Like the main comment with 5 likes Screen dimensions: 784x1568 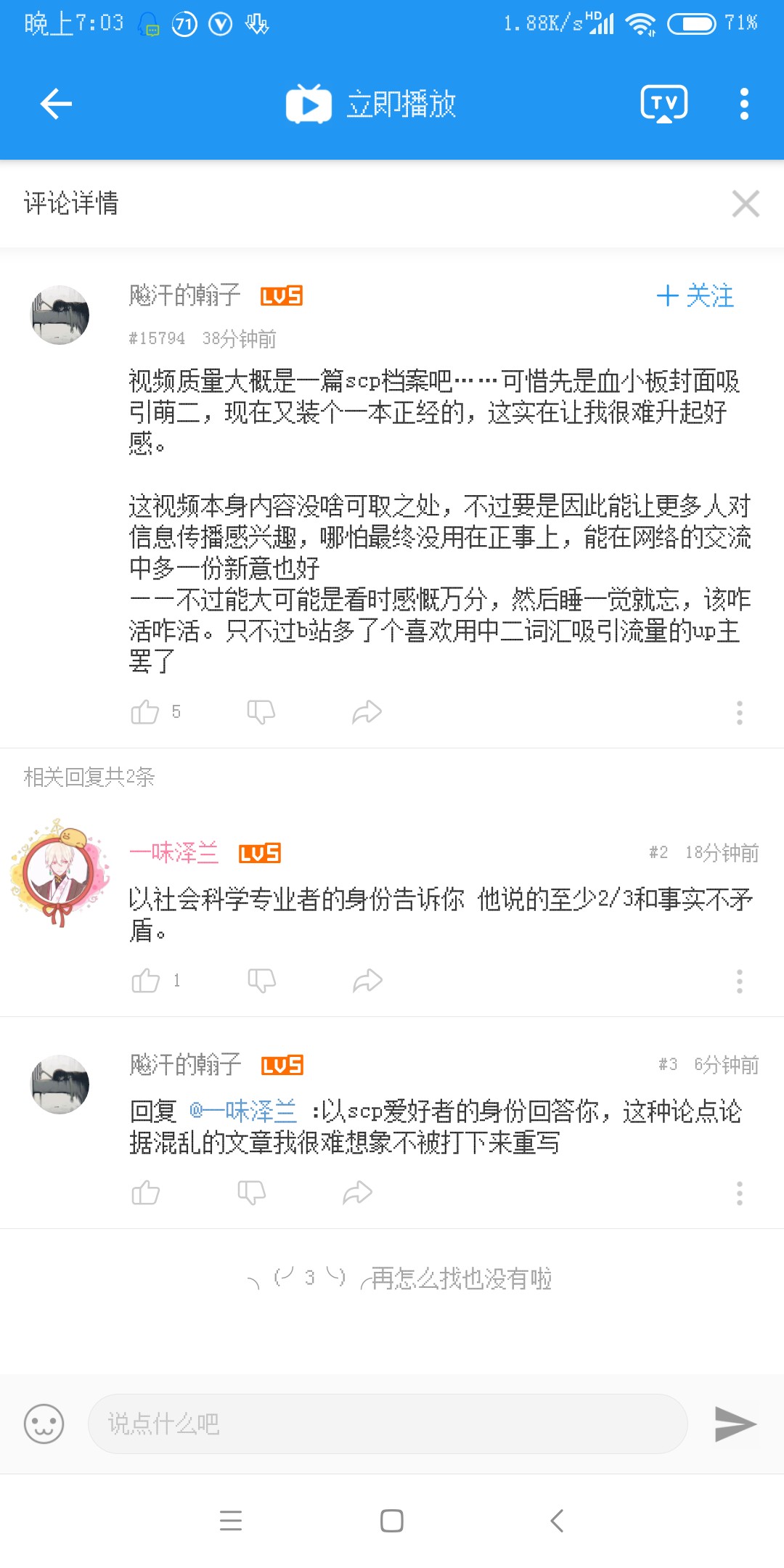click(145, 712)
